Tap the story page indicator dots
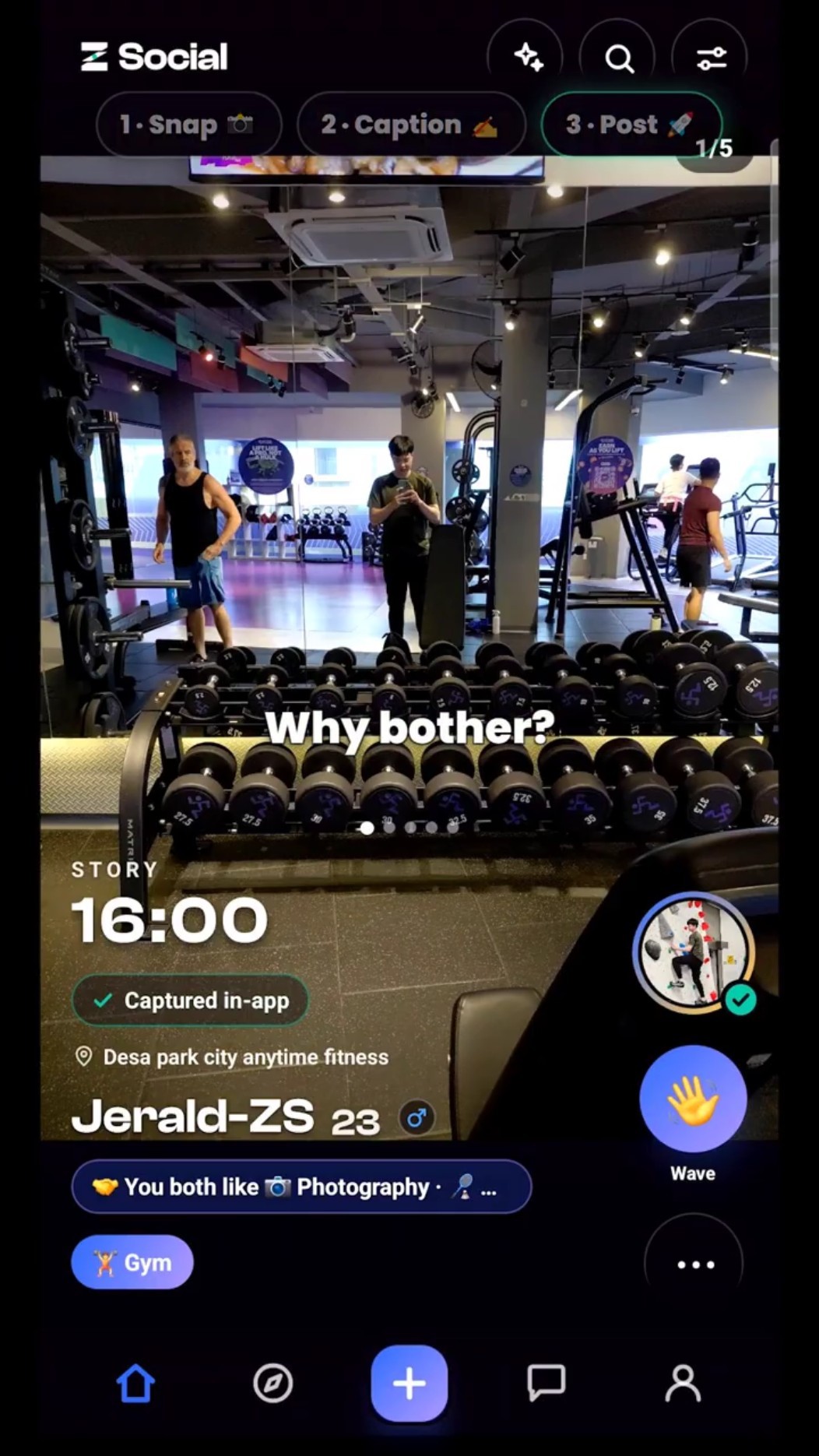 (x=409, y=828)
